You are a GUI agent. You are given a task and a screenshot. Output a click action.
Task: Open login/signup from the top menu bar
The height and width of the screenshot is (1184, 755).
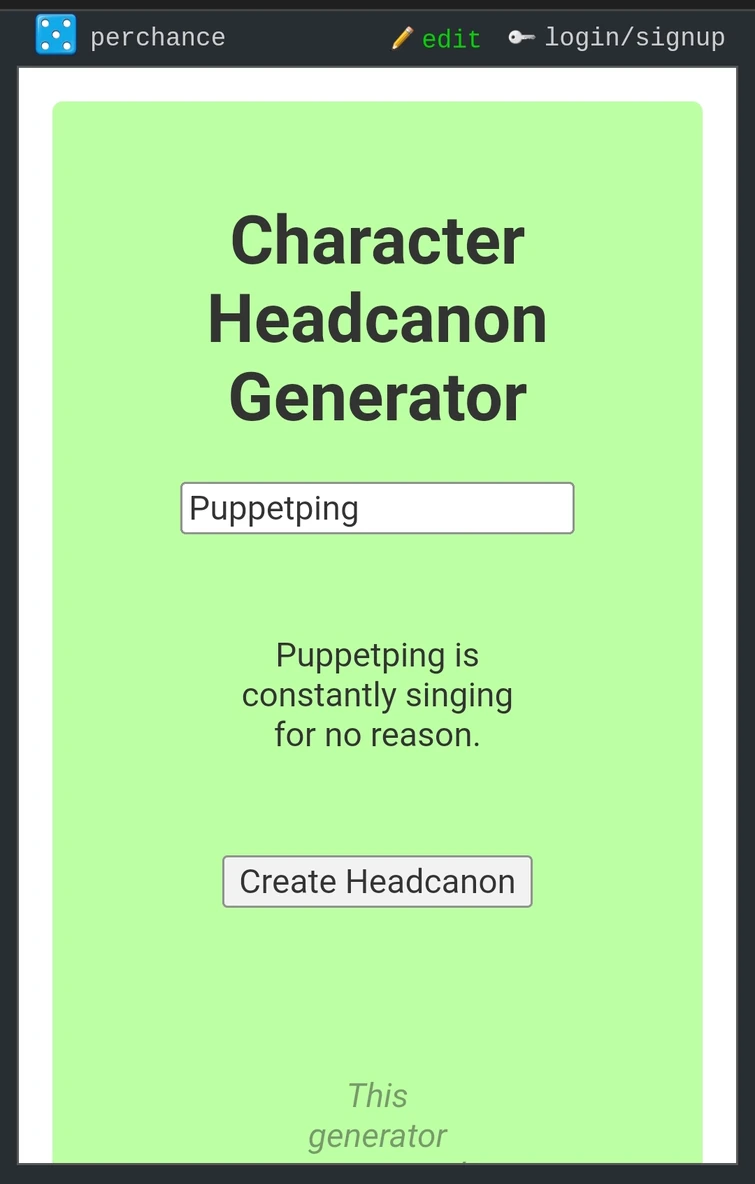point(636,37)
